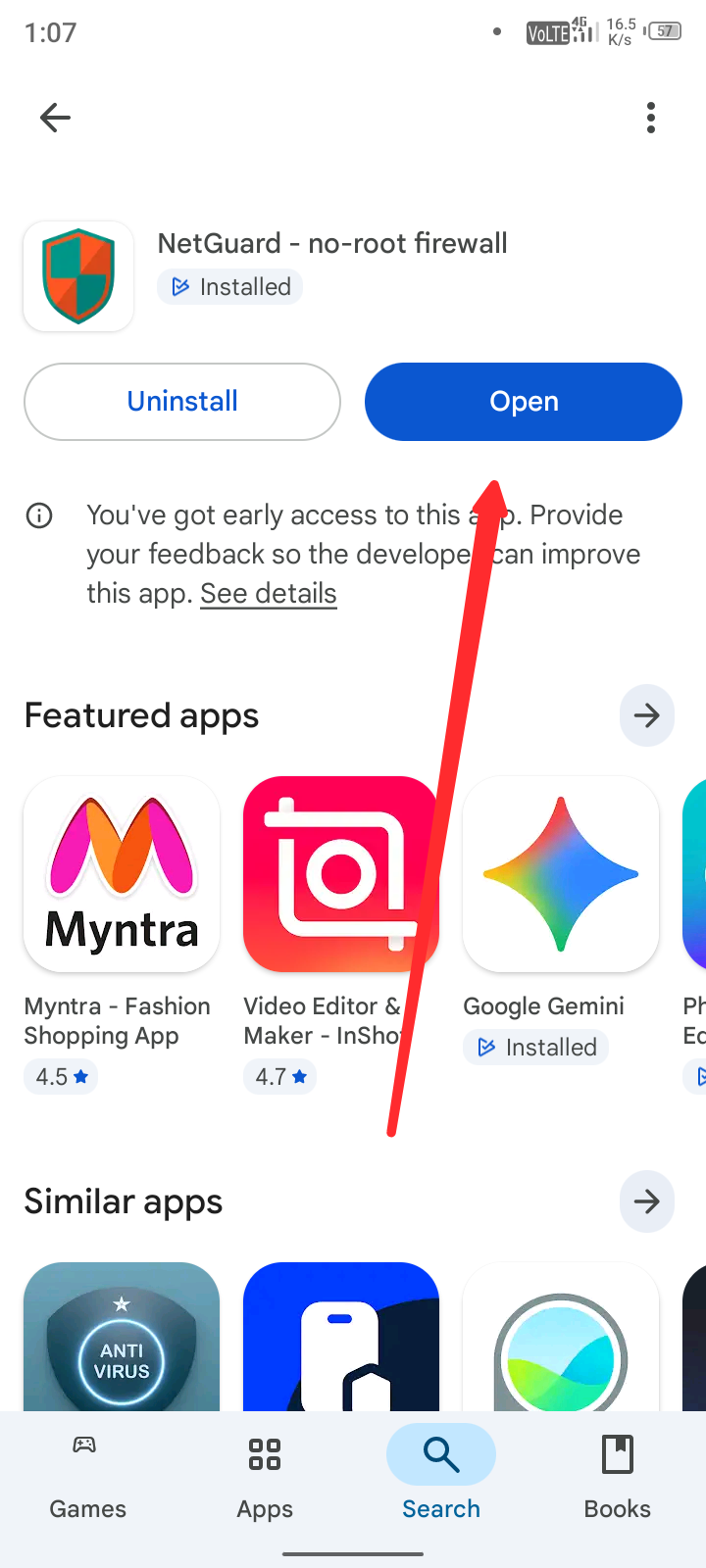Open the three-dot overflow menu
The width and height of the screenshot is (706, 1568).
[650, 118]
